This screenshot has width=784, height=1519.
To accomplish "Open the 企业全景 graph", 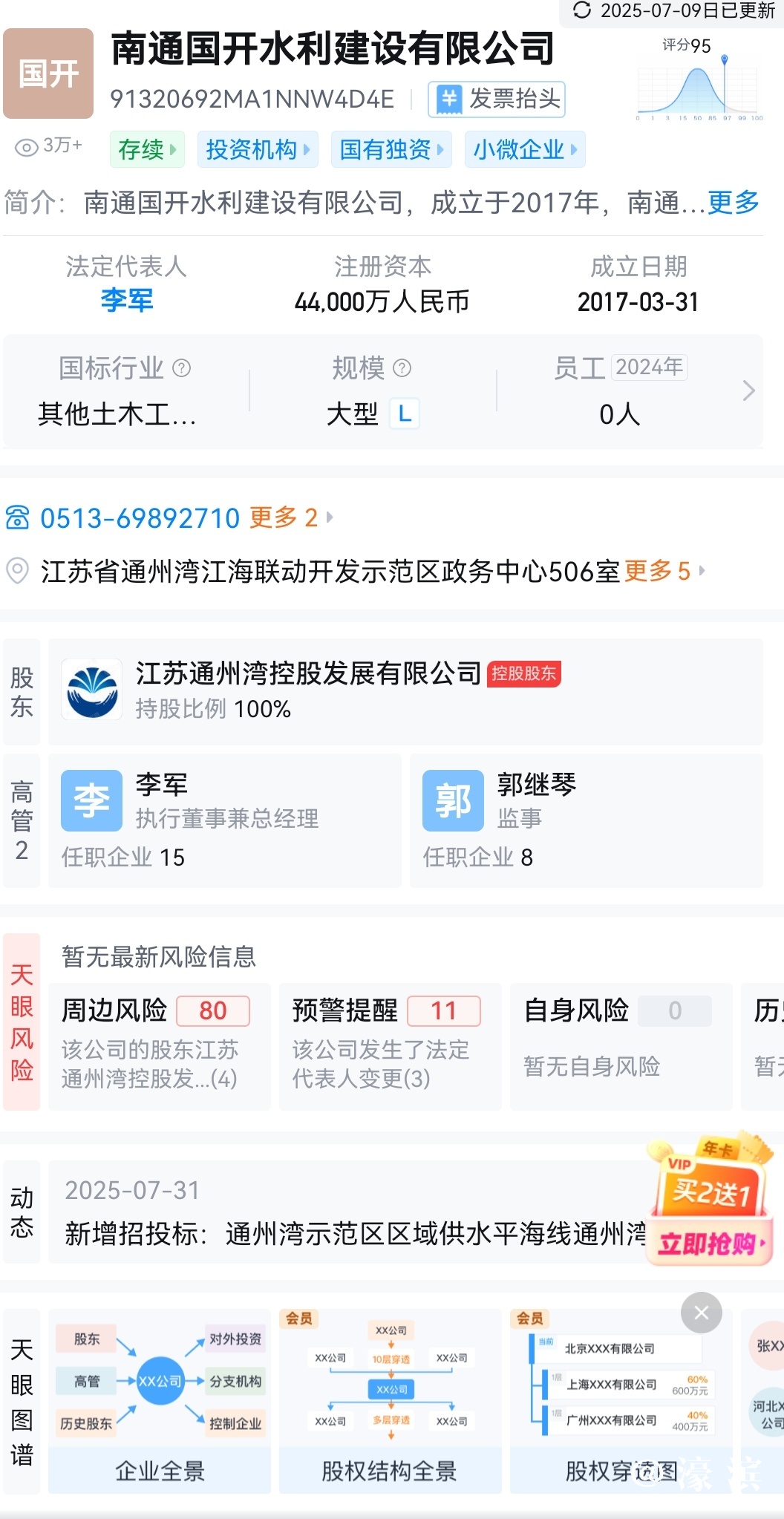I will tap(160, 1401).
